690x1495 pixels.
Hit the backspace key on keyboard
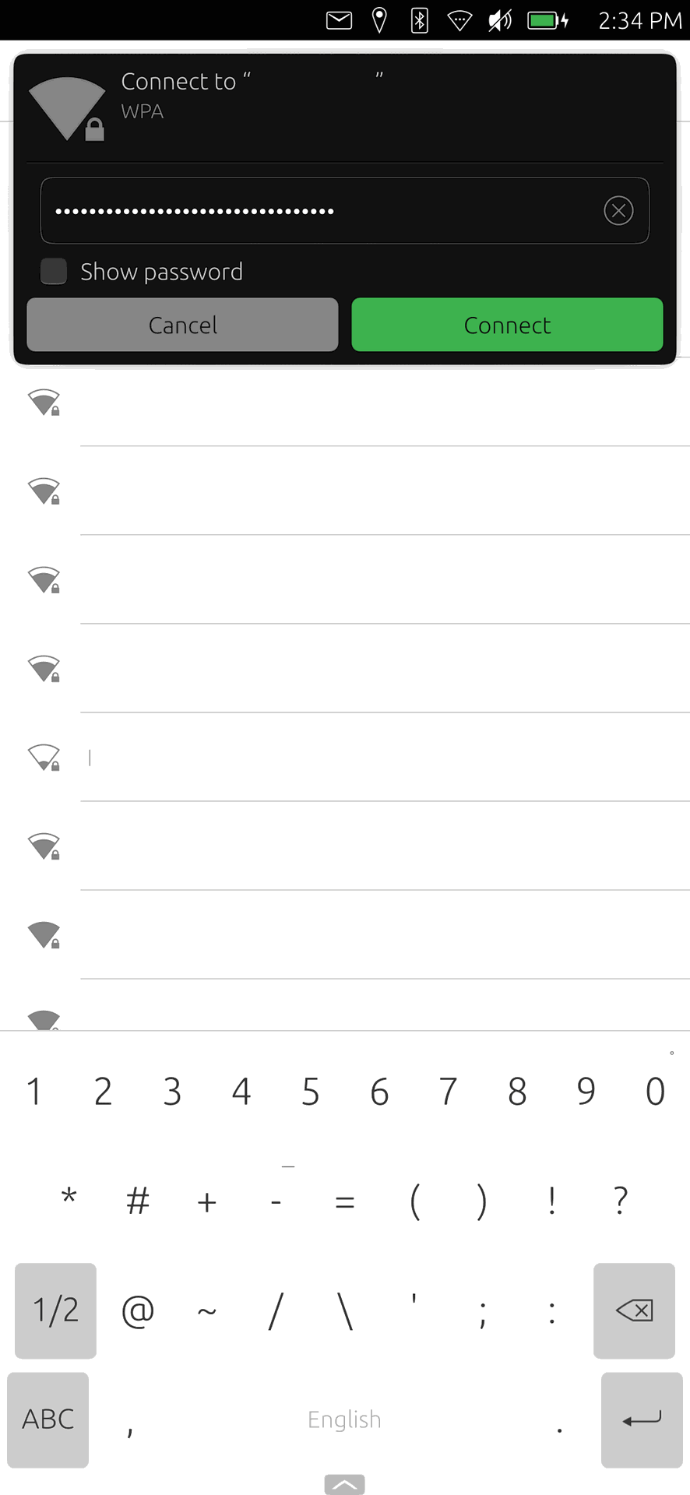[x=634, y=1310]
